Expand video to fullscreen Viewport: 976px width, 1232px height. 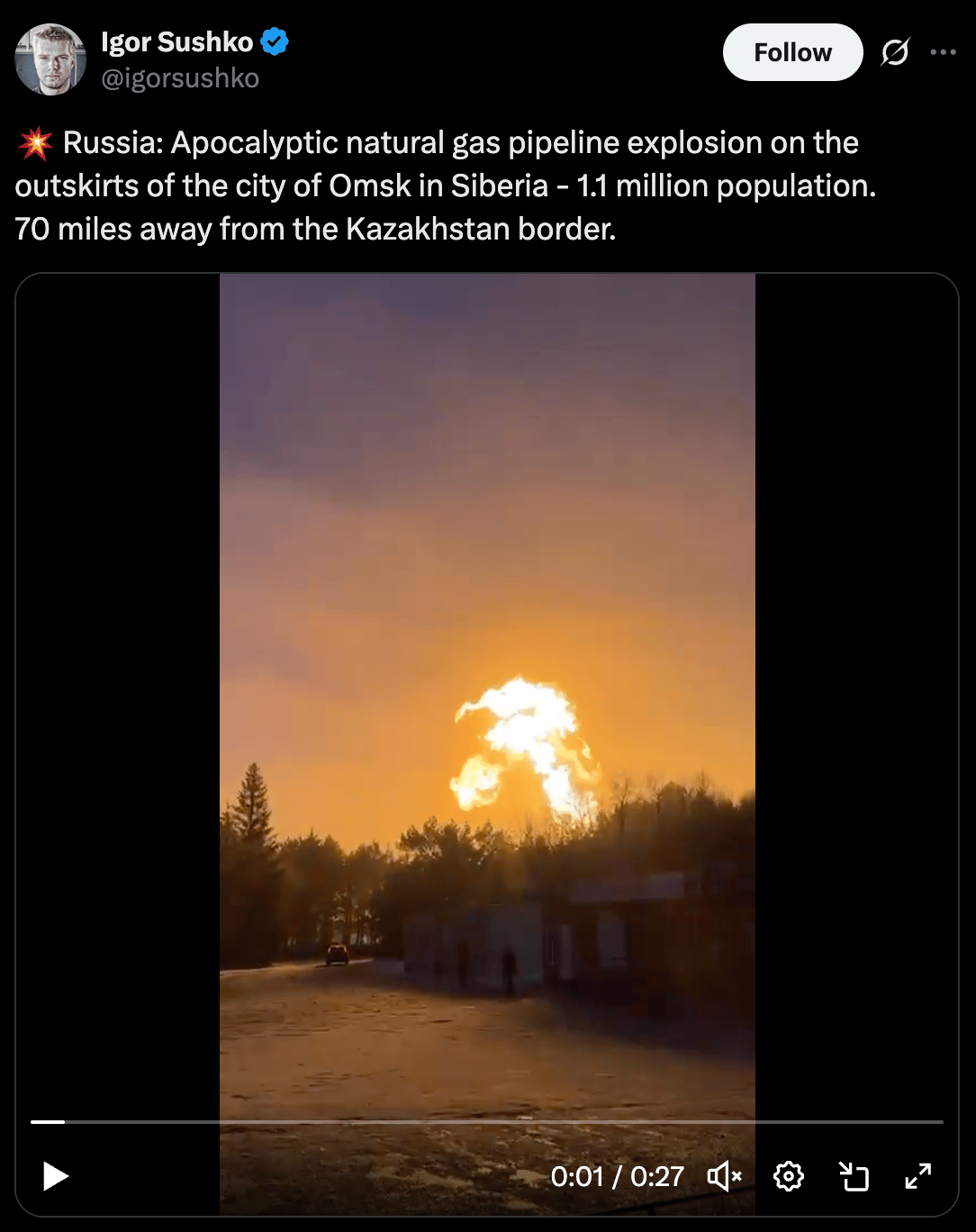coord(917,1176)
